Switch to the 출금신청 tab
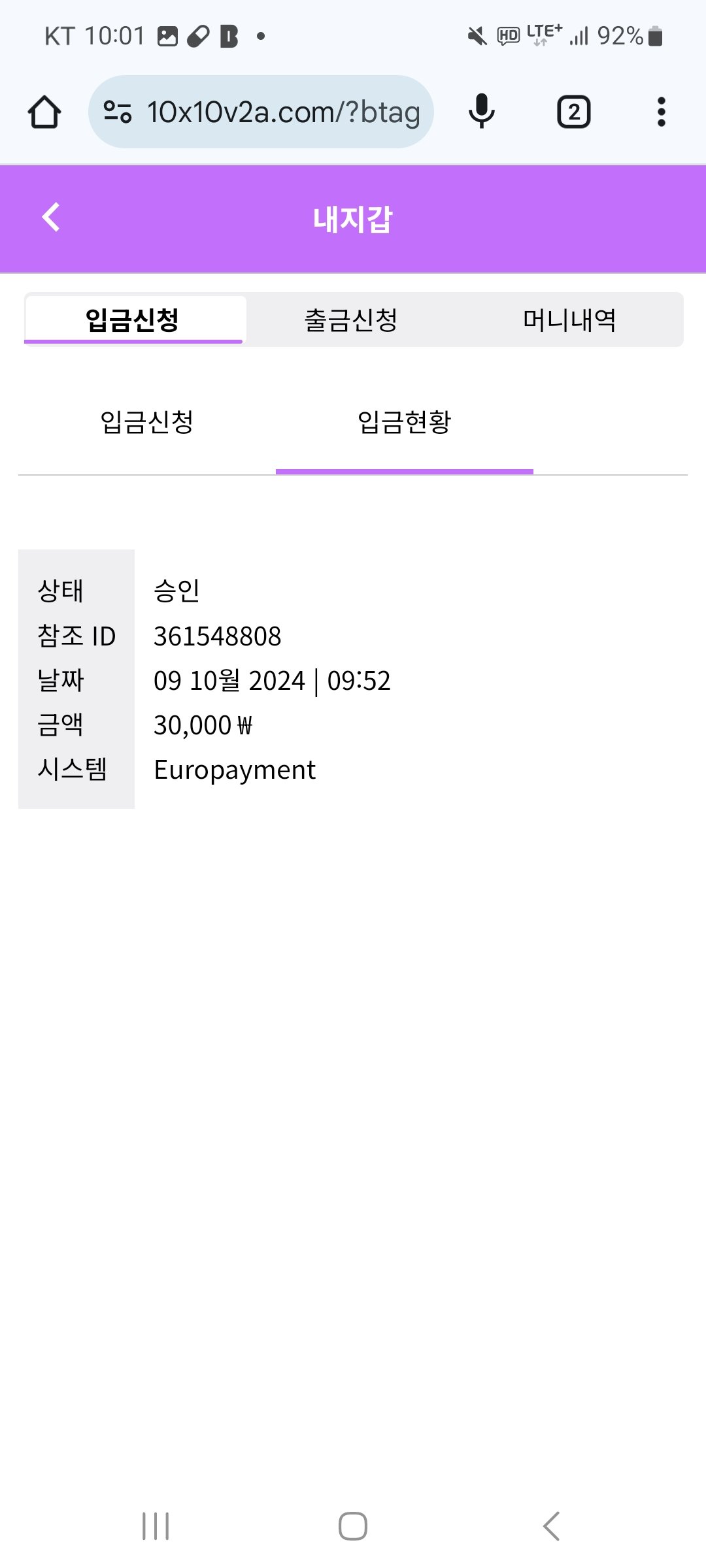Image resolution: width=706 pixels, height=1568 pixels. 351,320
